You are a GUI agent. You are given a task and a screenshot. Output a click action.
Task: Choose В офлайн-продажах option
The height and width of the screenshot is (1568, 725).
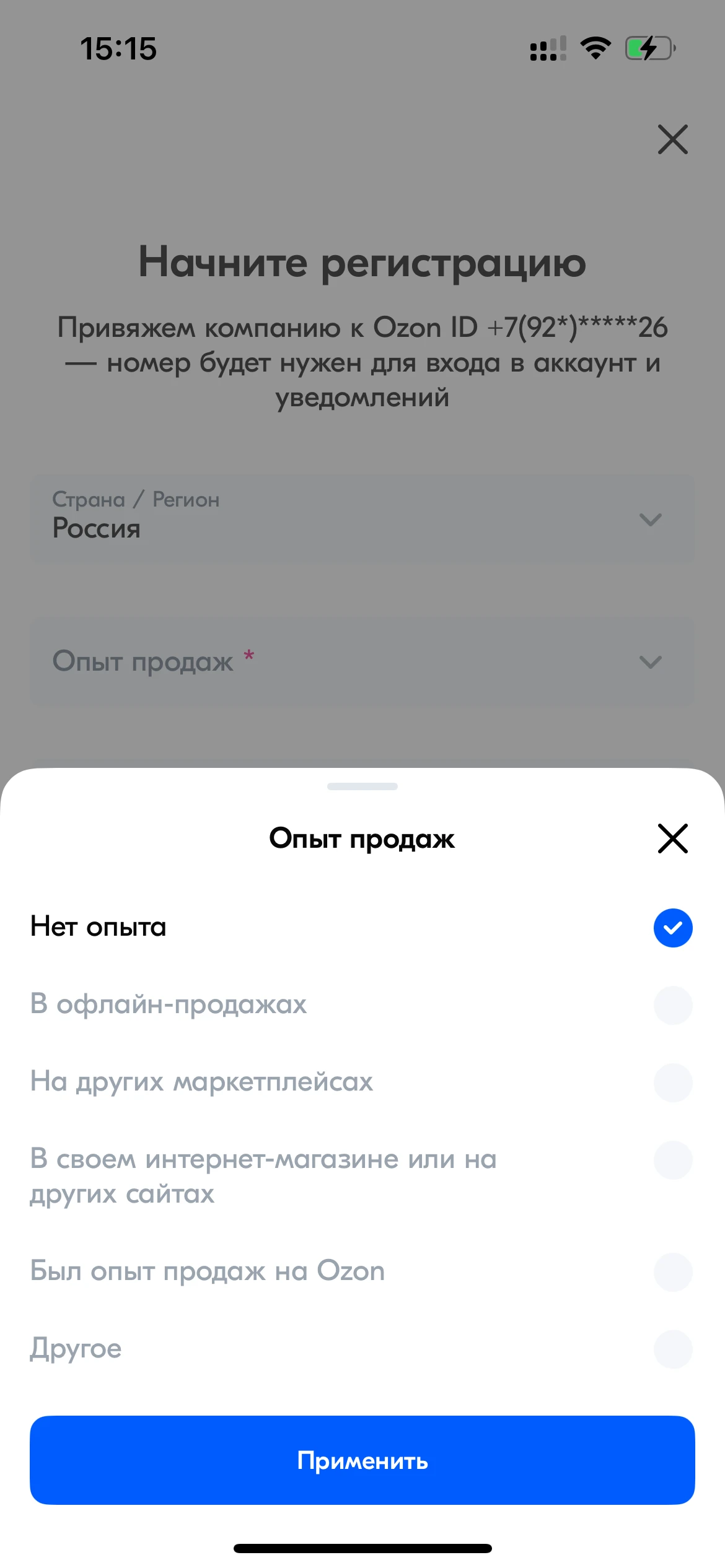pyautogui.click(x=672, y=1004)
